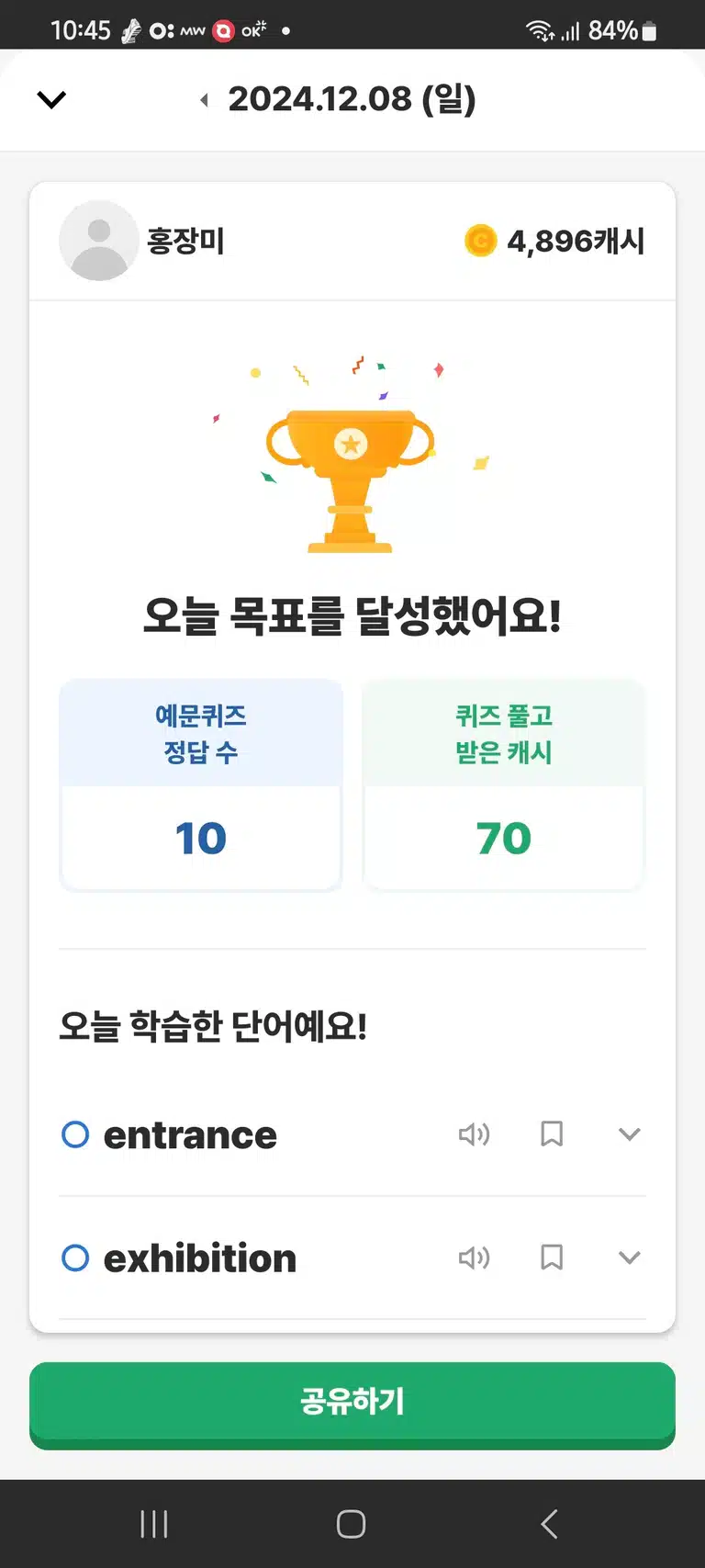Bookmark the word entrance

pyautogui.click(x=552, y=1134)
